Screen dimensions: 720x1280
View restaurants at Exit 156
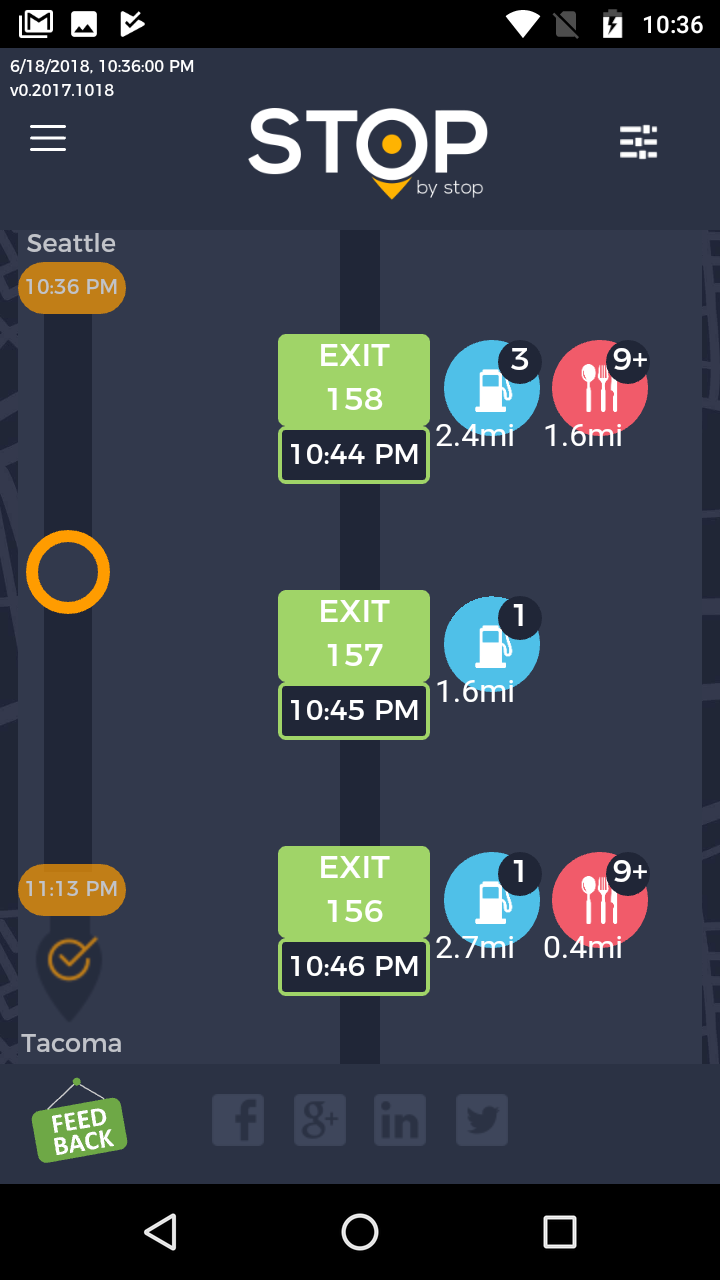pyautogui.click(x=600, y=900)
